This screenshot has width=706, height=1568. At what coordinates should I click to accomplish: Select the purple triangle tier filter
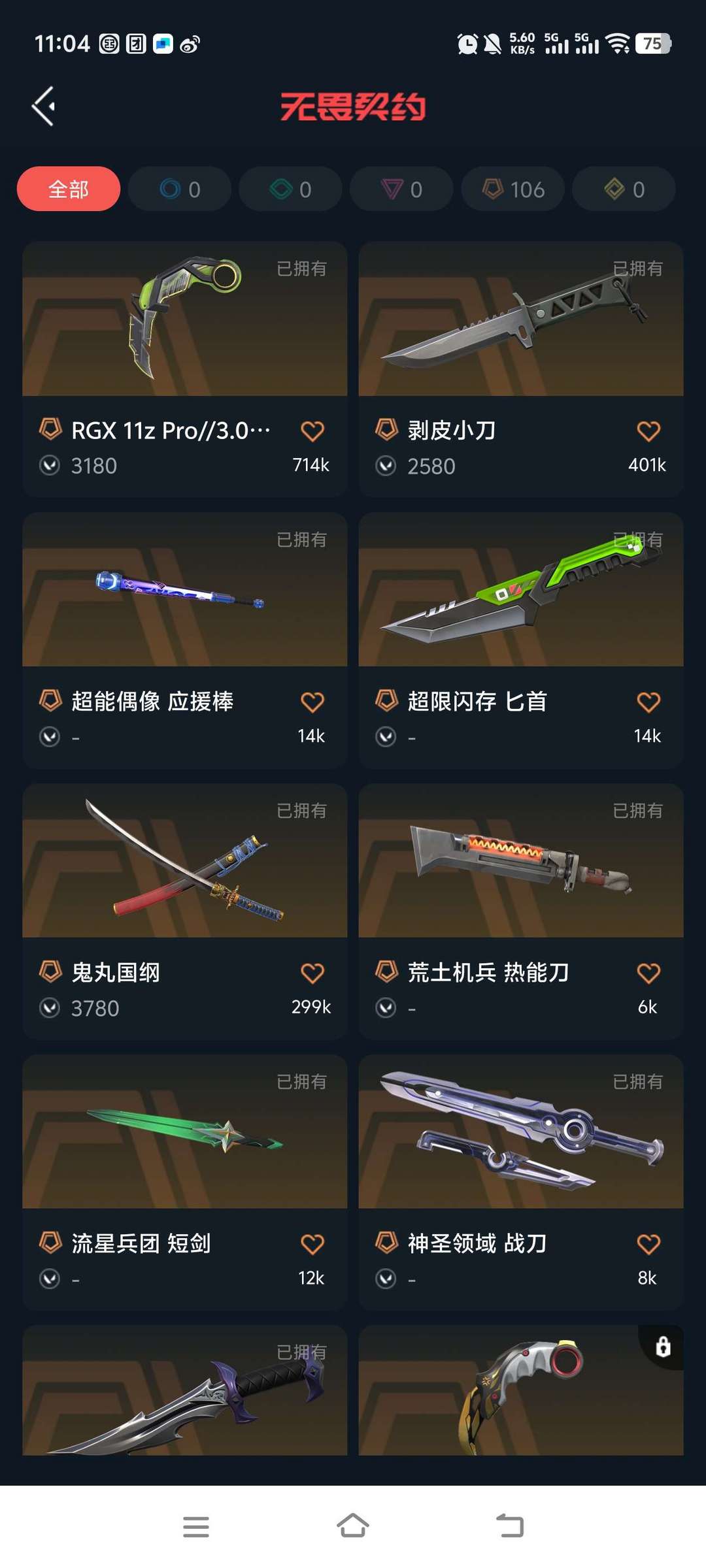click(x=401, y=189)
